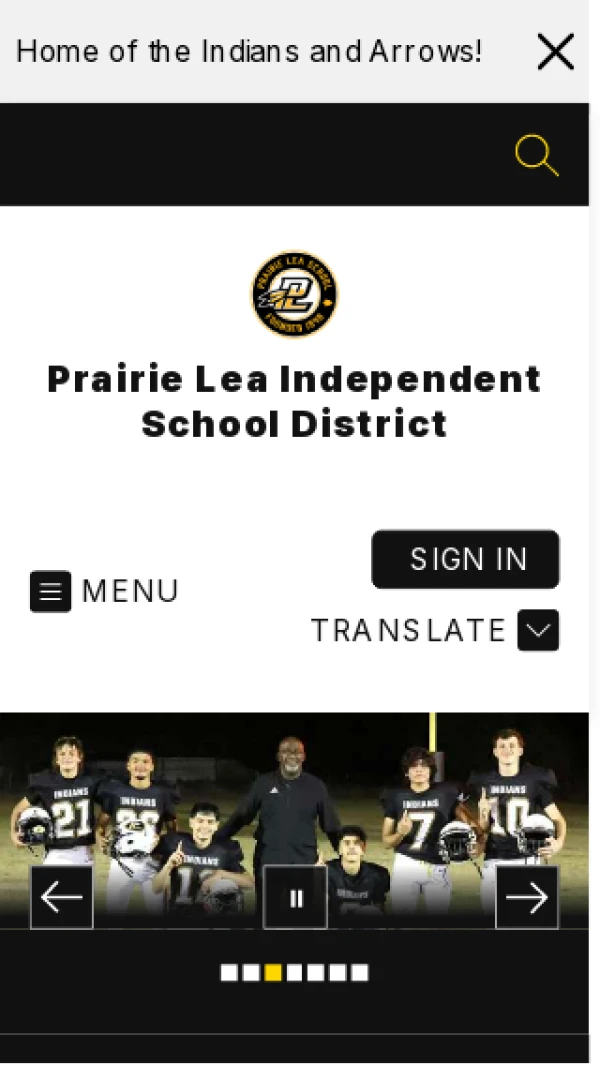Image resolution: width=600 pixels, height=1065 pixels.
Task: Jump to the first slide indicator
Action: [x=229, y=972]
